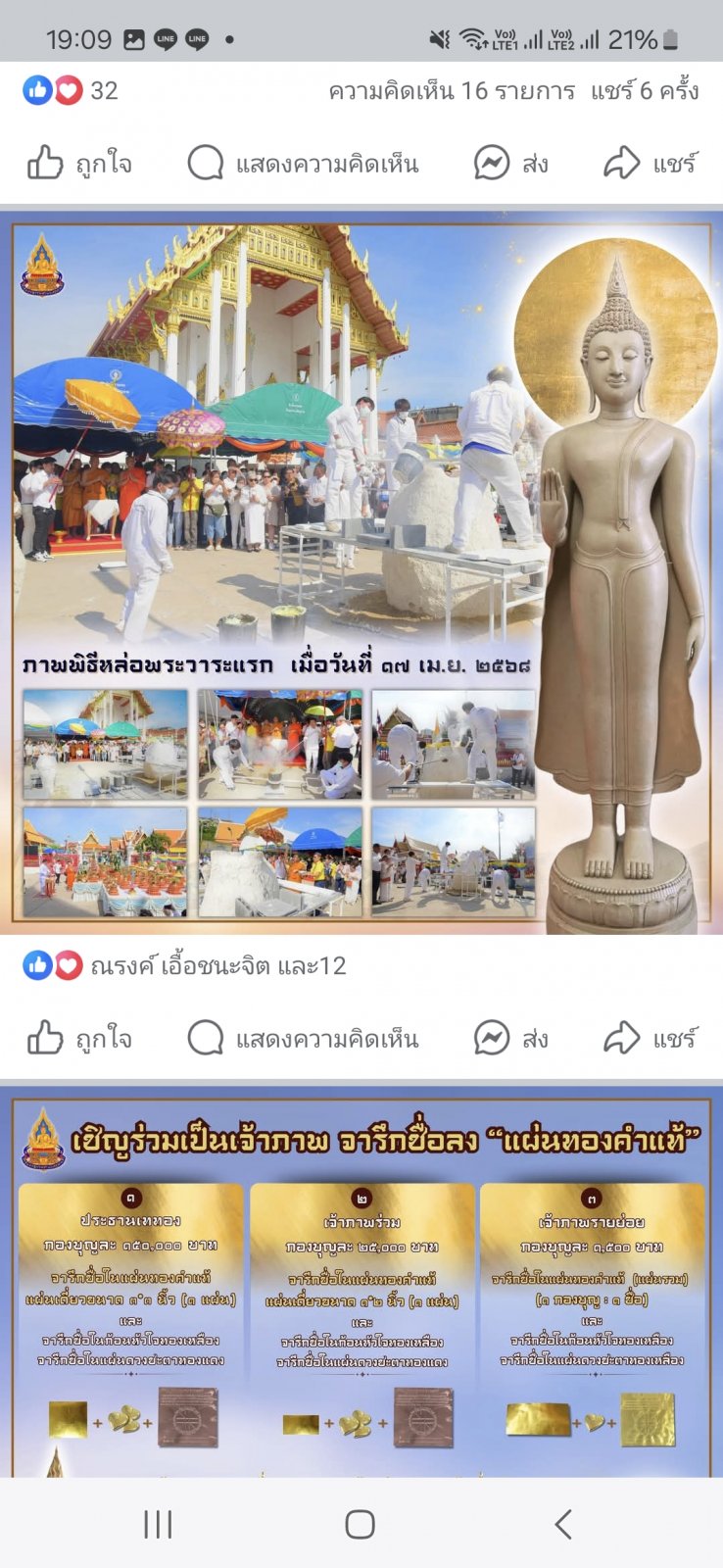The width and height of the screenshot is (723, 1568).
Task: Like the post with 32 reactions
Action: (x=79, y=163)
